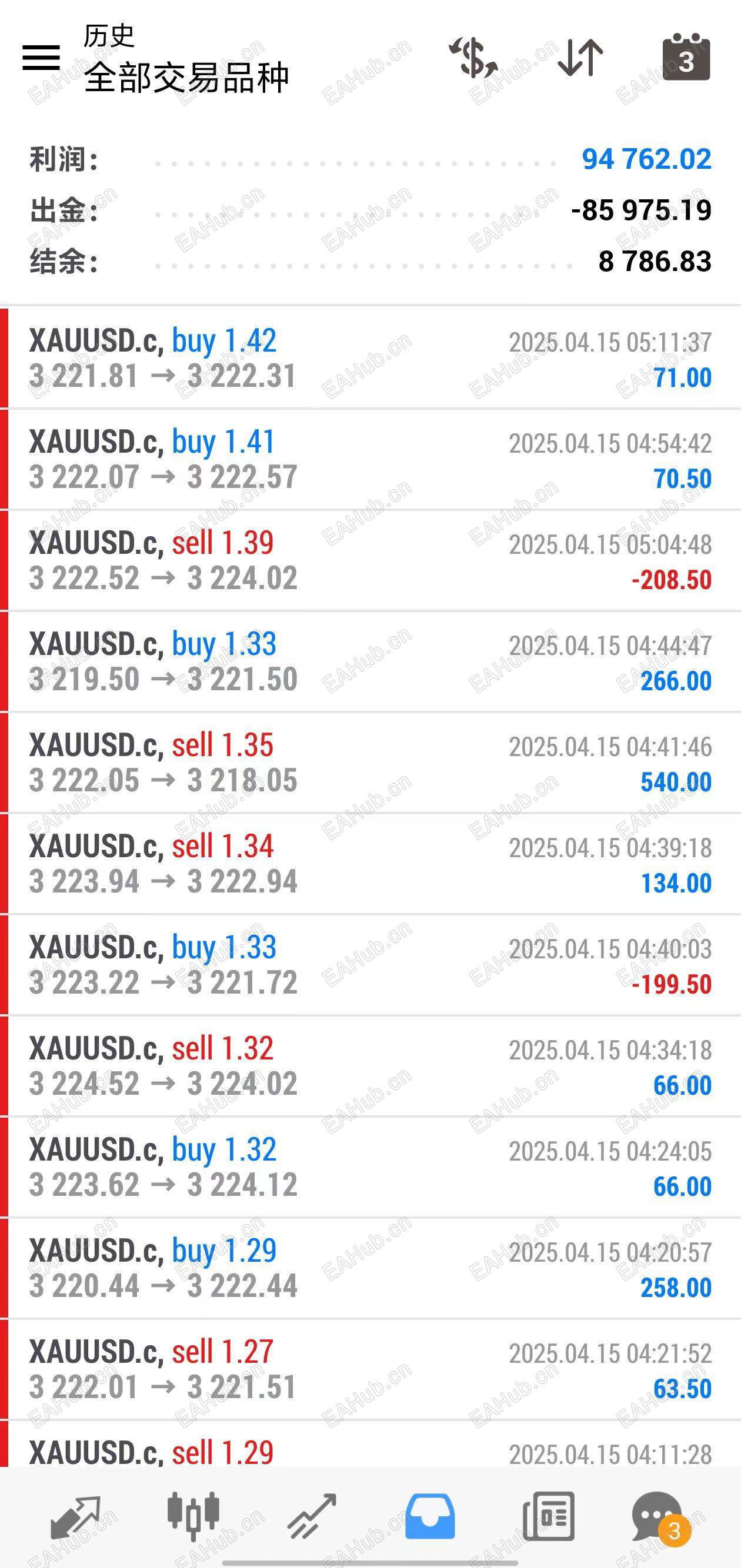Tap the sort arrows icon

point(580,58)
